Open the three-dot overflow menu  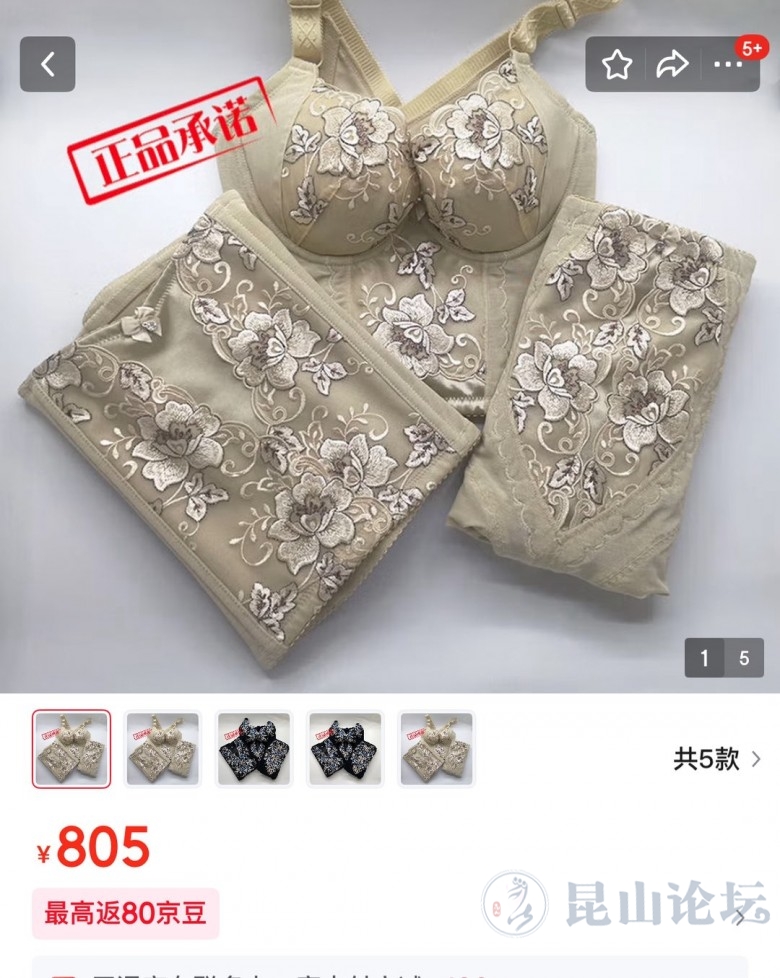(727, 65)
